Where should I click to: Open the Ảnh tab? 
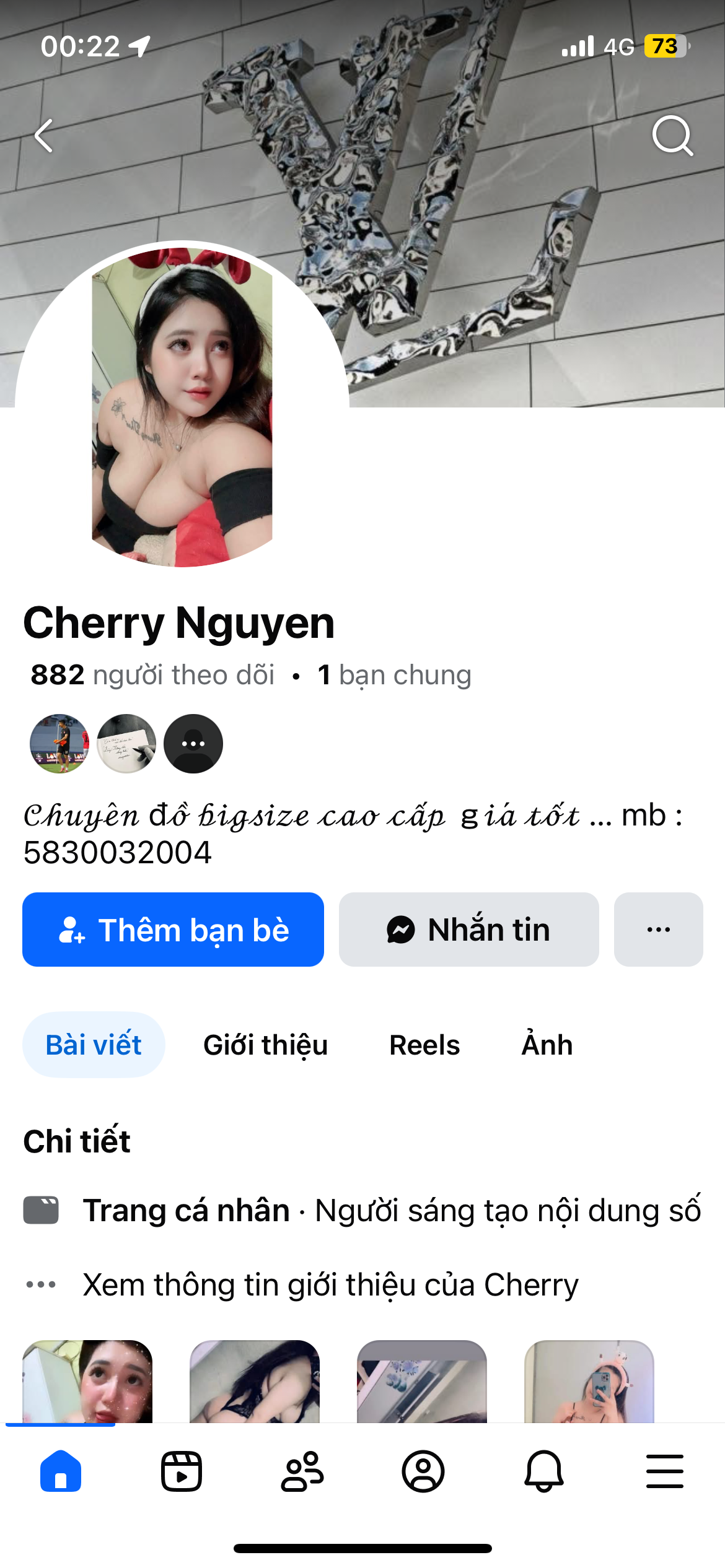pyautogui.click(x=547, y=1045)
